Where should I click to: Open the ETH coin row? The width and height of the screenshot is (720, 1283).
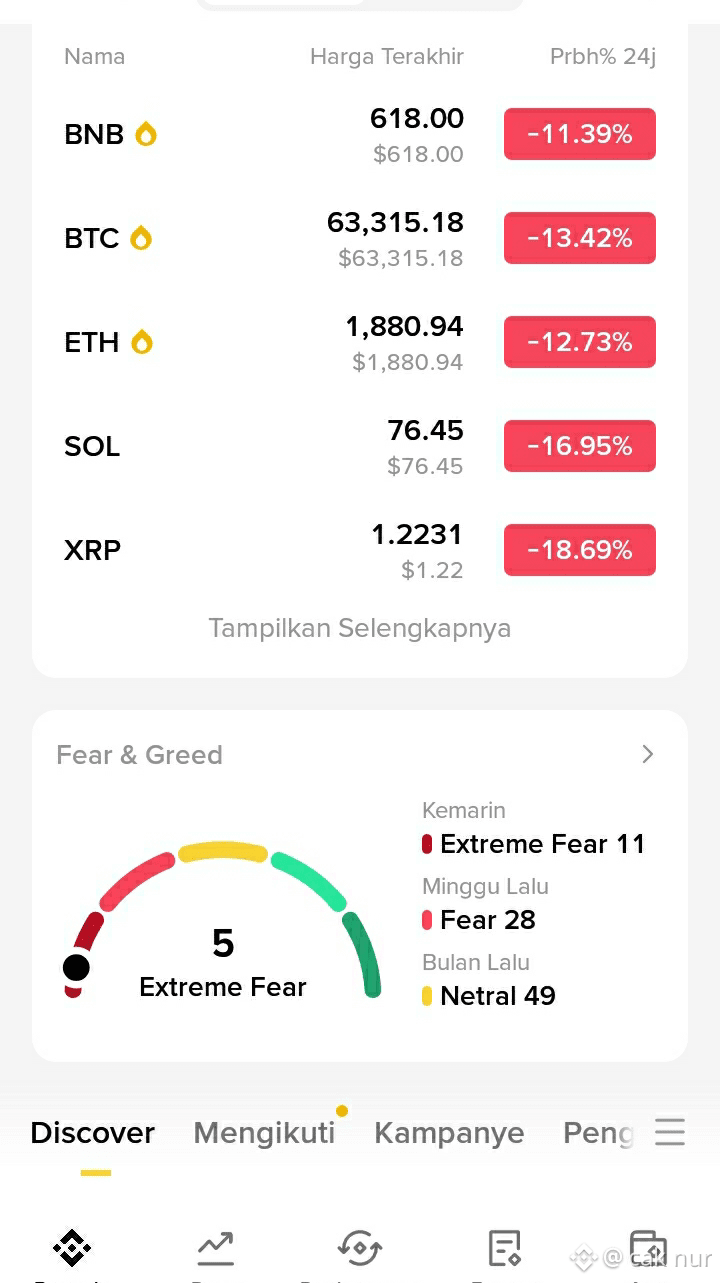click(x=360, y=342)
